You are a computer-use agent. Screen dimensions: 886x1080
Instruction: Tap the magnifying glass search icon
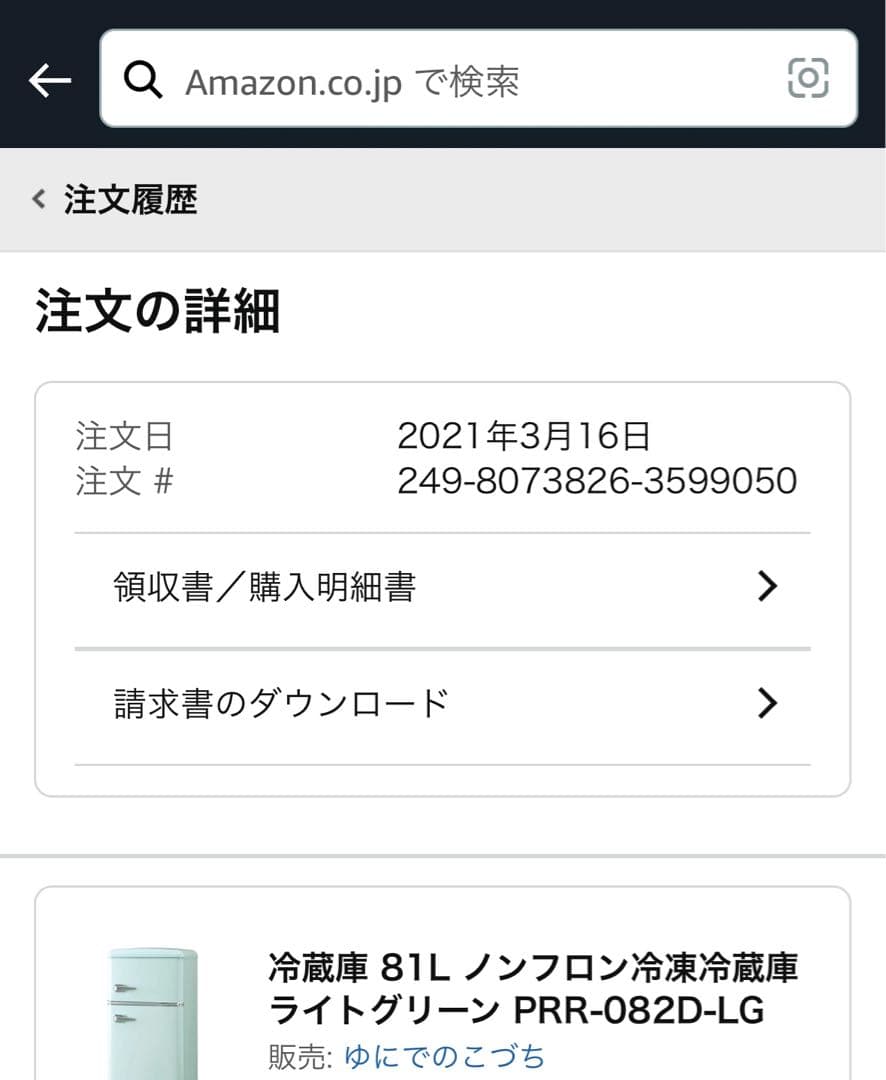tap(143, 80)
